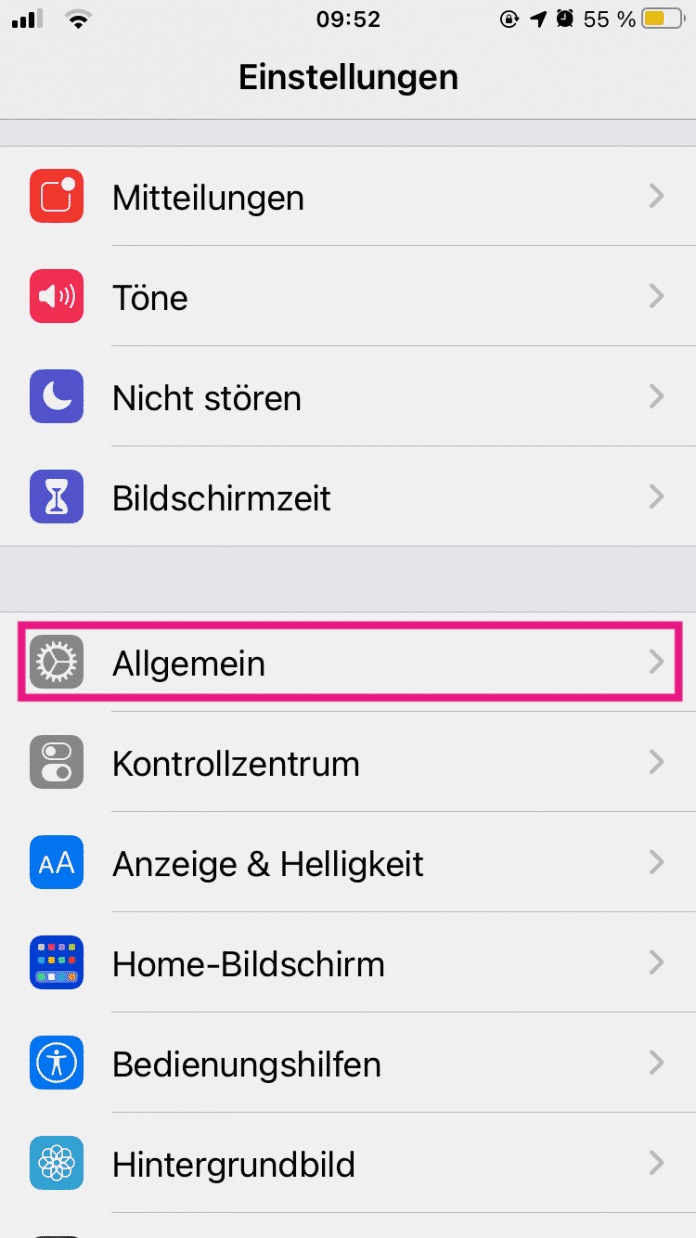This screenshot has height=1238, width=696.
Task: Go to Nicht stören settings
Action: click(348, 397)
